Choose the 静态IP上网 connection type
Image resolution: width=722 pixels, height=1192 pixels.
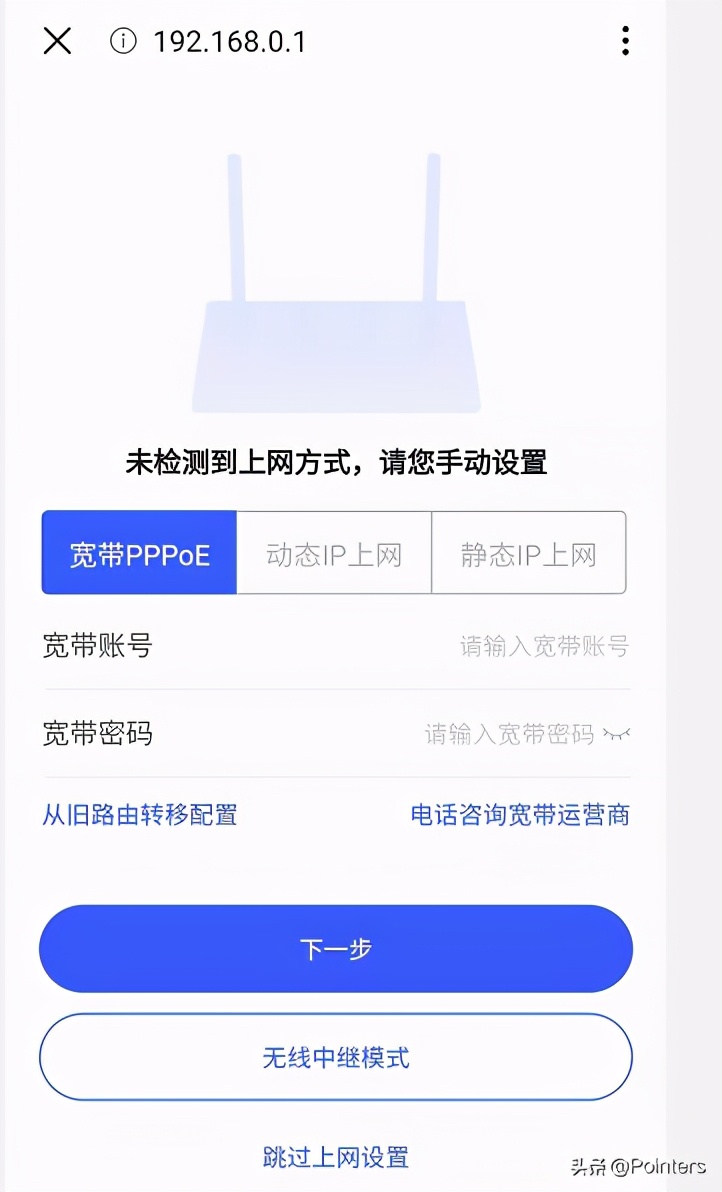529,552
